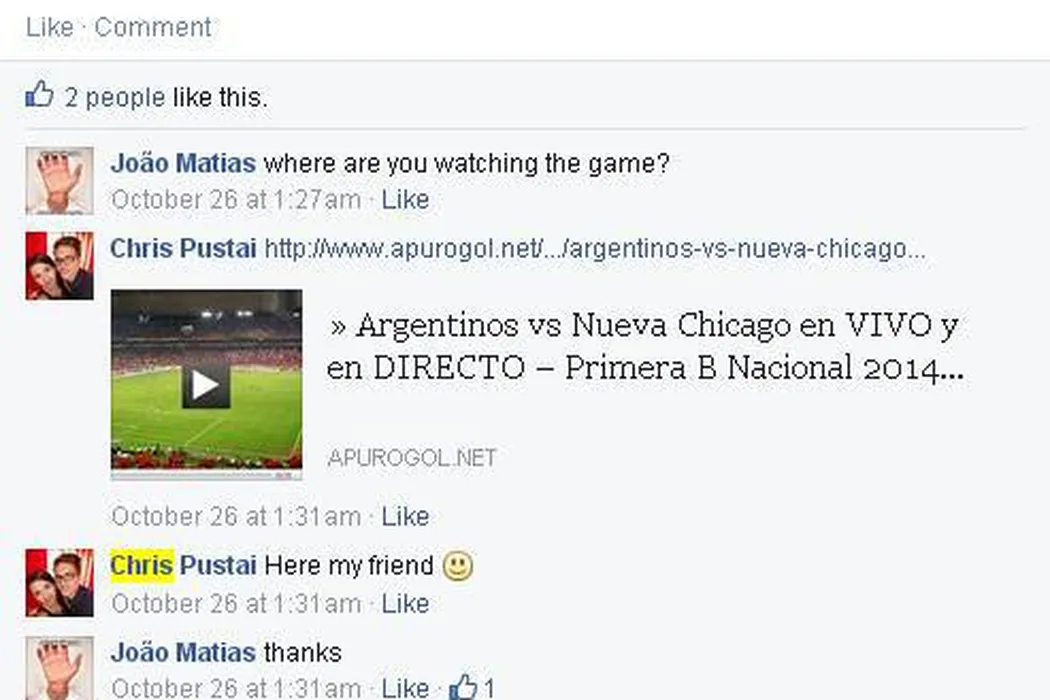The image size is (1050, 700).
Task: Comment on the post at the top
Action: click(153, 27)
